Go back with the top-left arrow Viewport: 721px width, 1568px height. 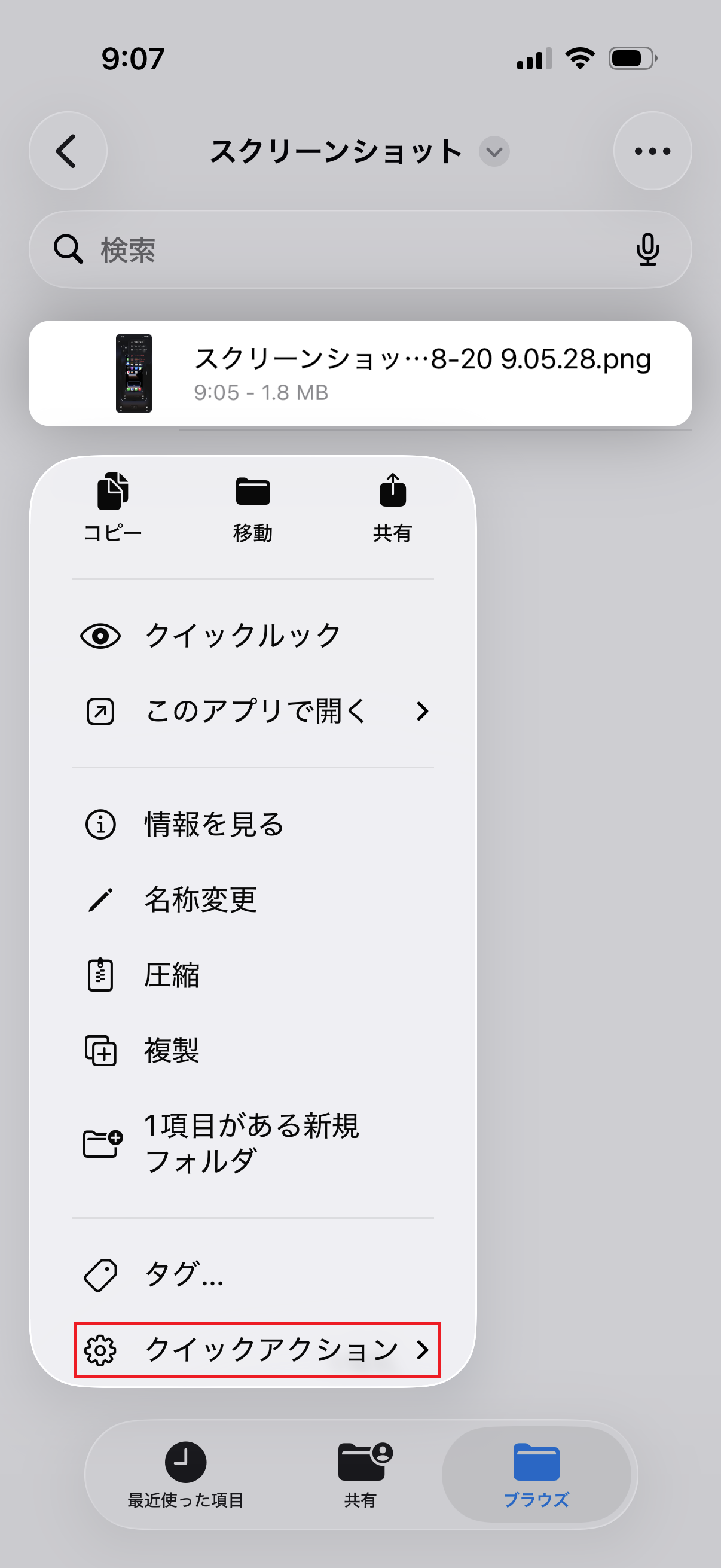click(68, 151)
